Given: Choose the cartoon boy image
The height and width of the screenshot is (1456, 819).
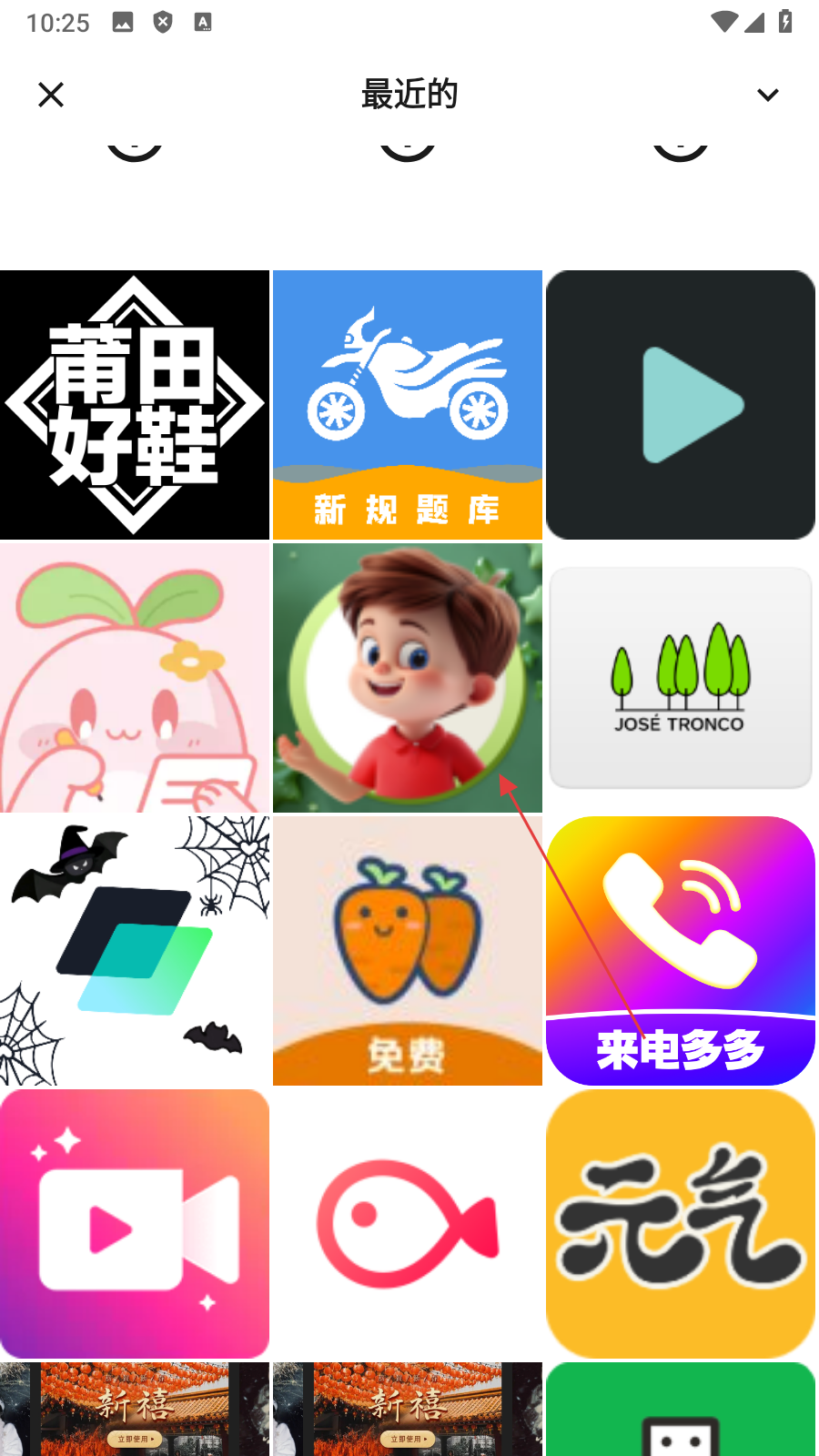Looking at the screenshot, I should click(408, 678).
